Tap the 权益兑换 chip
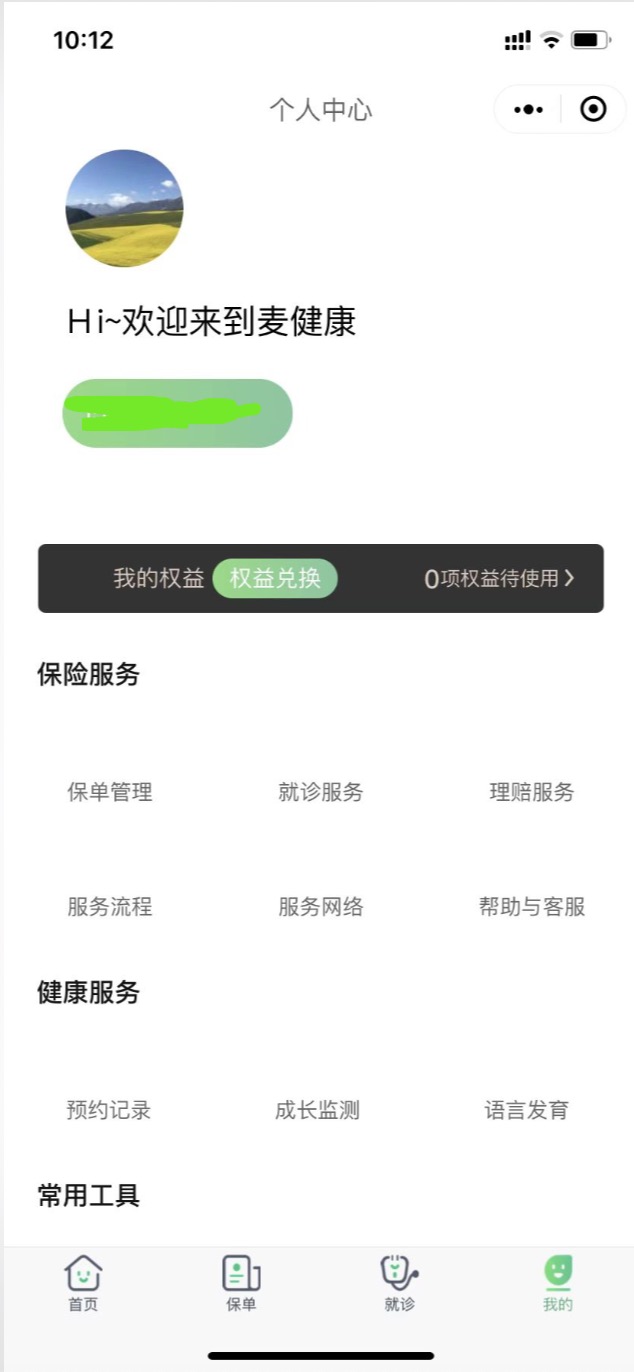 tap(275, 578)
